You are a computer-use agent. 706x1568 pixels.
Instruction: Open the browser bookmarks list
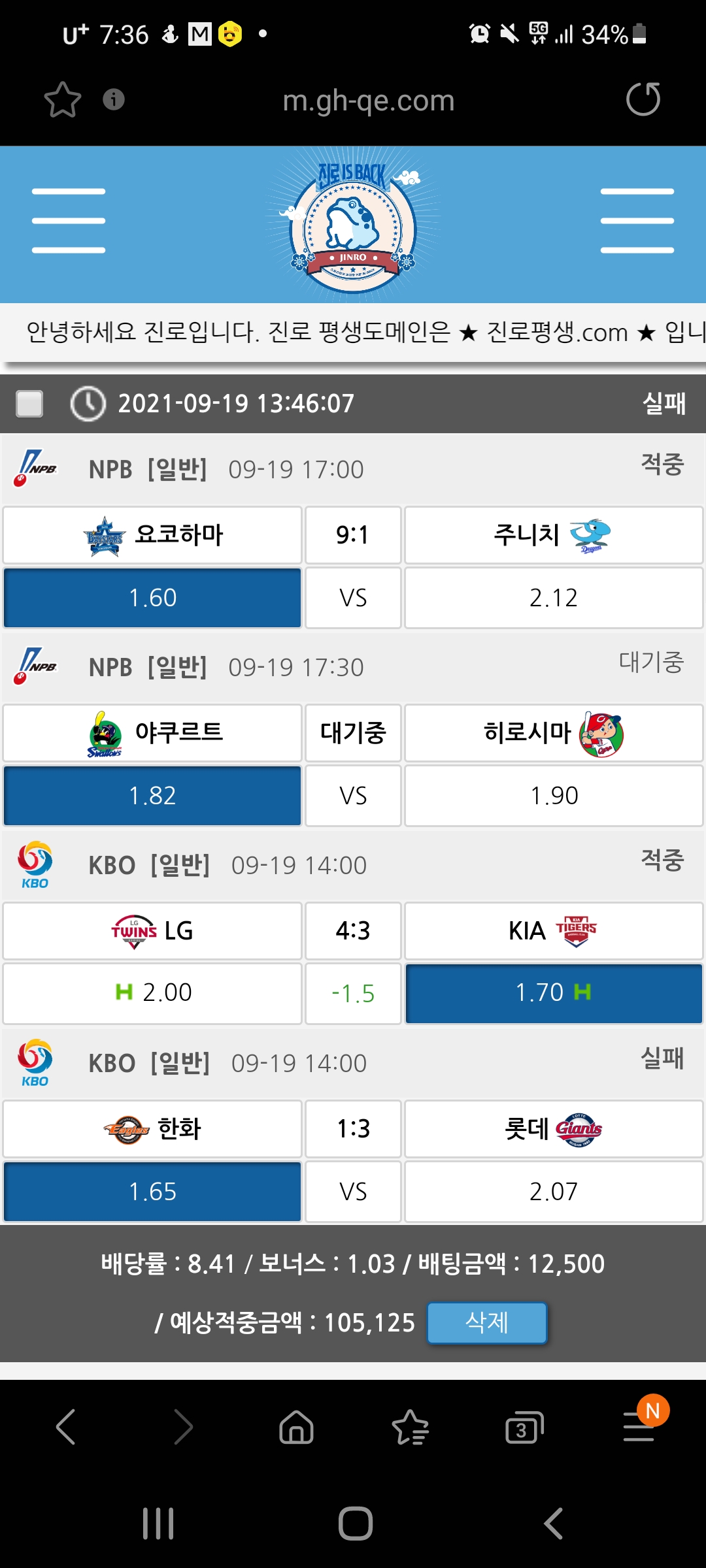click(x=410, y=1426)
